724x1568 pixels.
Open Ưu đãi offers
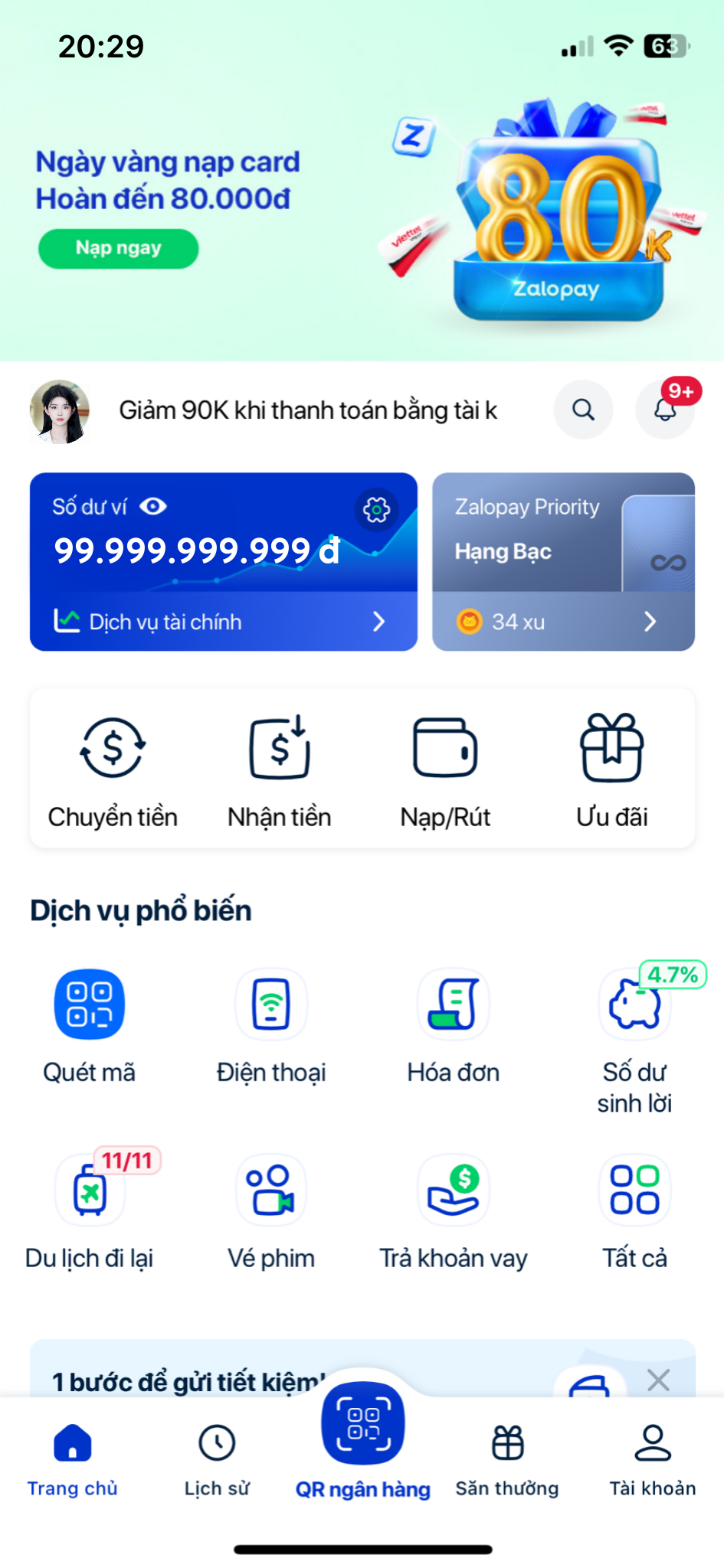coord(611,770)
